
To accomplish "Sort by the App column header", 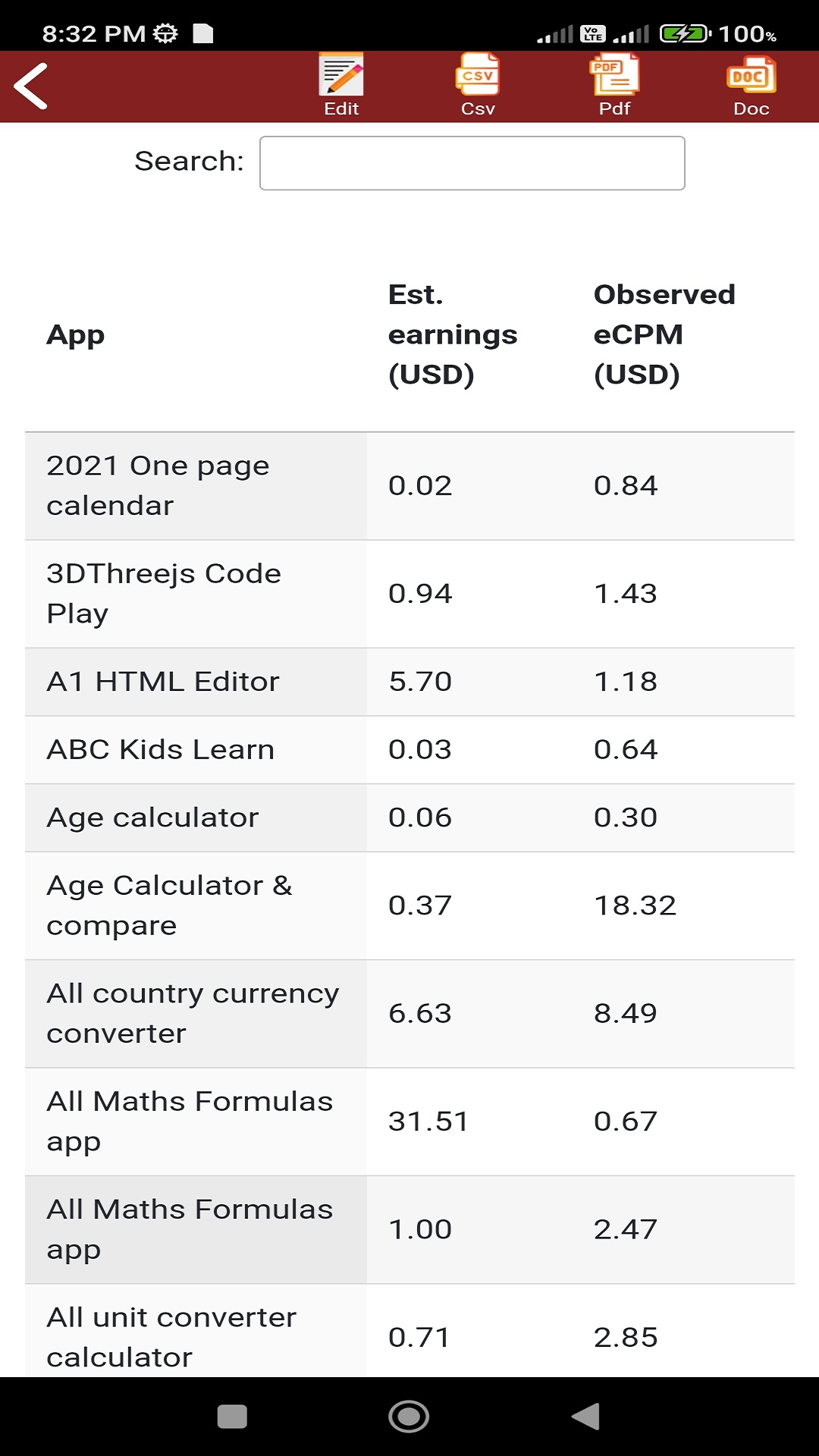I will point(76,334).
